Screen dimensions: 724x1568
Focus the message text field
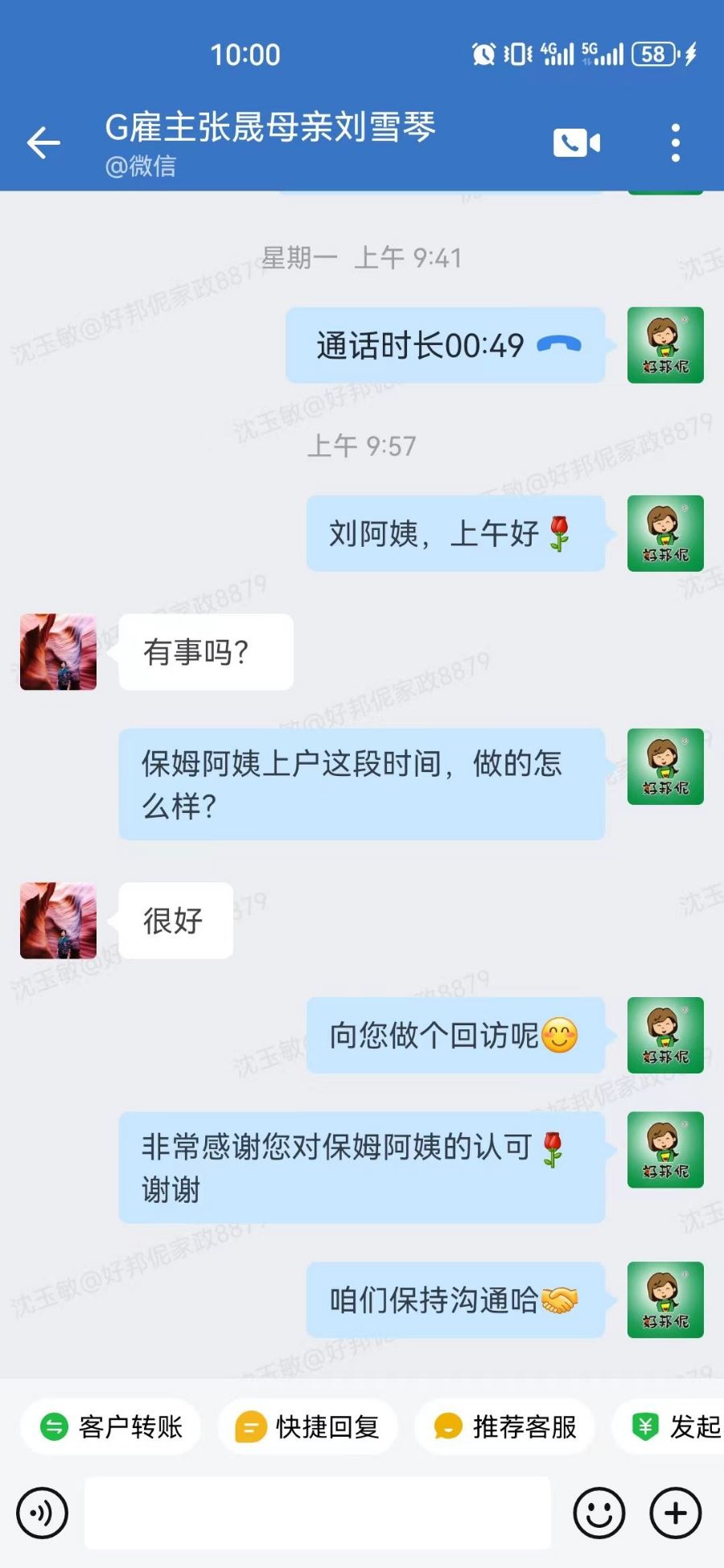pyautogui.click(x=318, y=1513)
